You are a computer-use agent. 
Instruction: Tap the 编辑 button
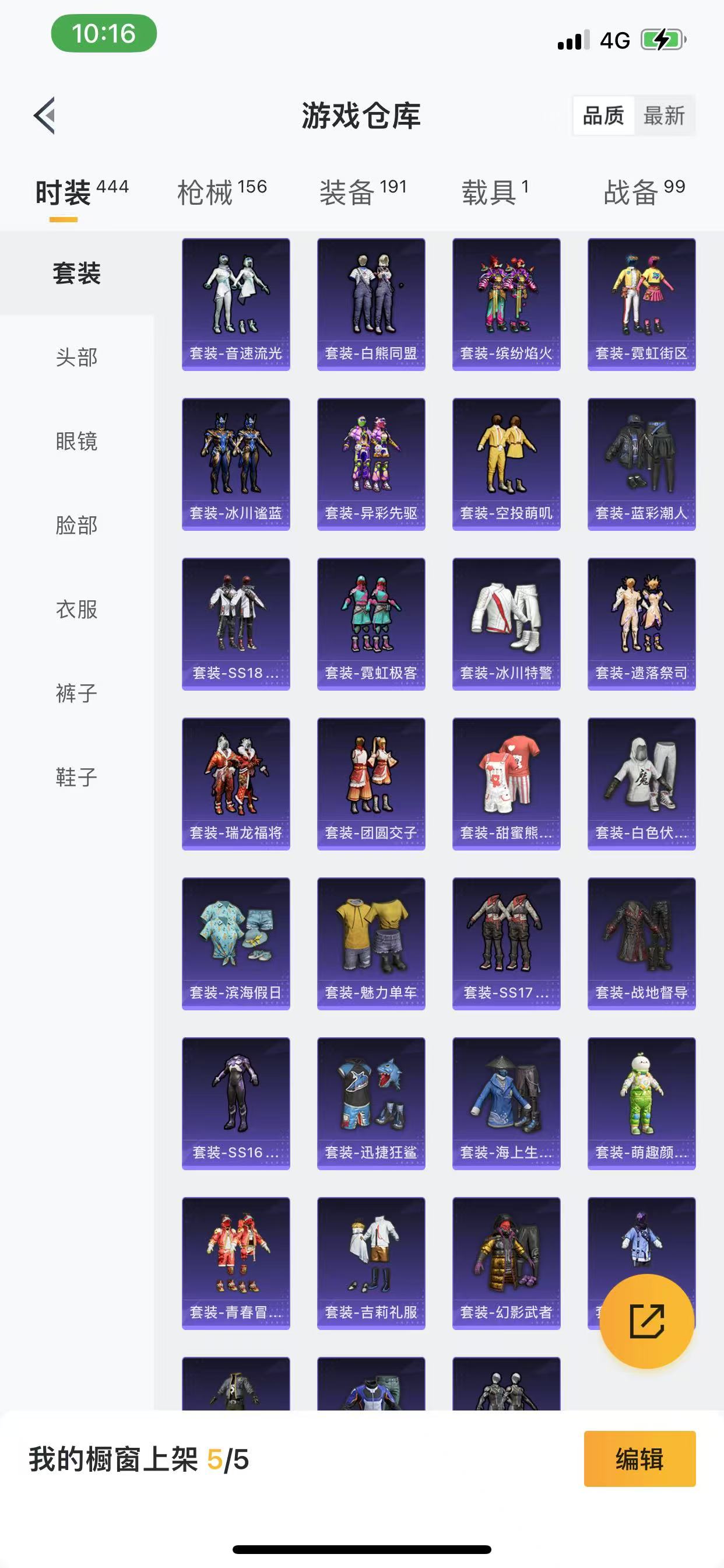[x=639, y=1458]
